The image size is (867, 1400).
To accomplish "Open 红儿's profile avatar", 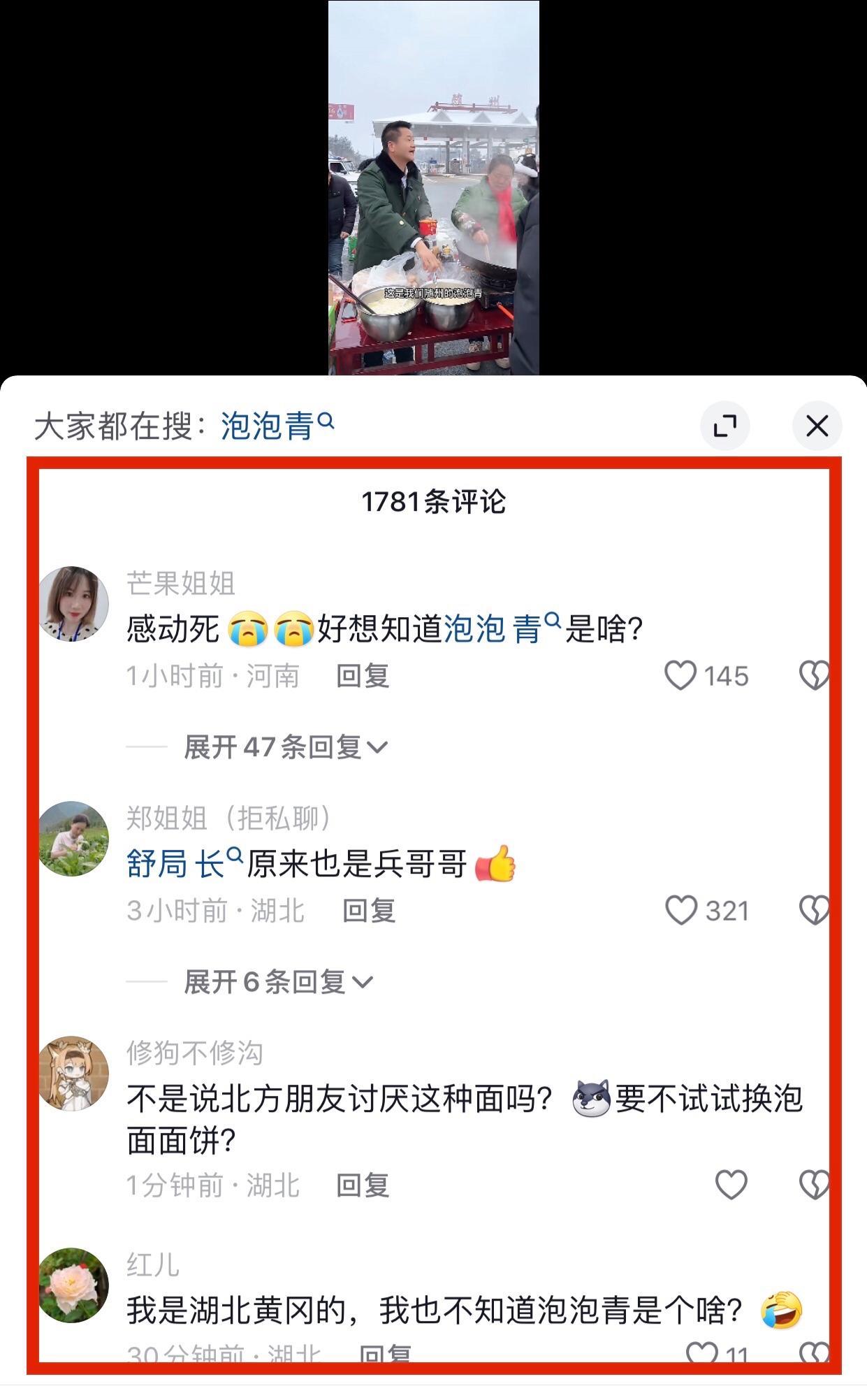I will tap(73, 1285).
